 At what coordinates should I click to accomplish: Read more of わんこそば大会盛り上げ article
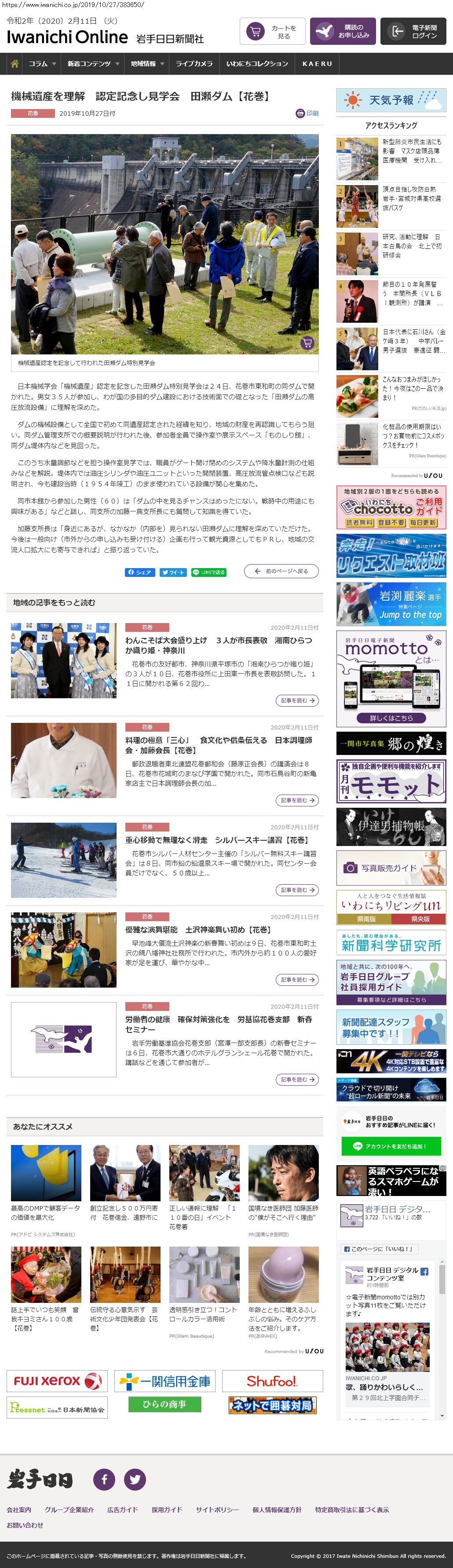(297, 700)
